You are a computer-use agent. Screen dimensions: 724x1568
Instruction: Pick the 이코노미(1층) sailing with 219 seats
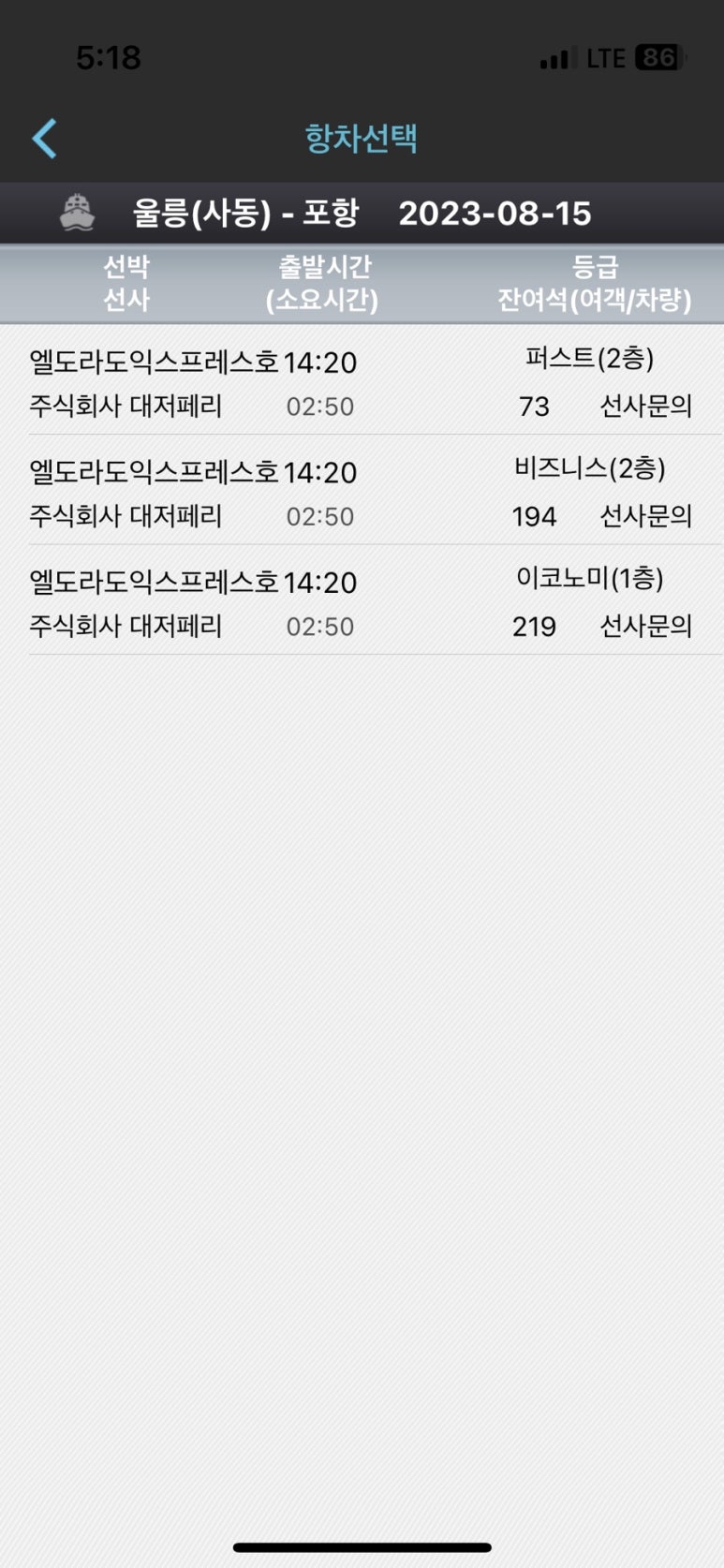362,600
